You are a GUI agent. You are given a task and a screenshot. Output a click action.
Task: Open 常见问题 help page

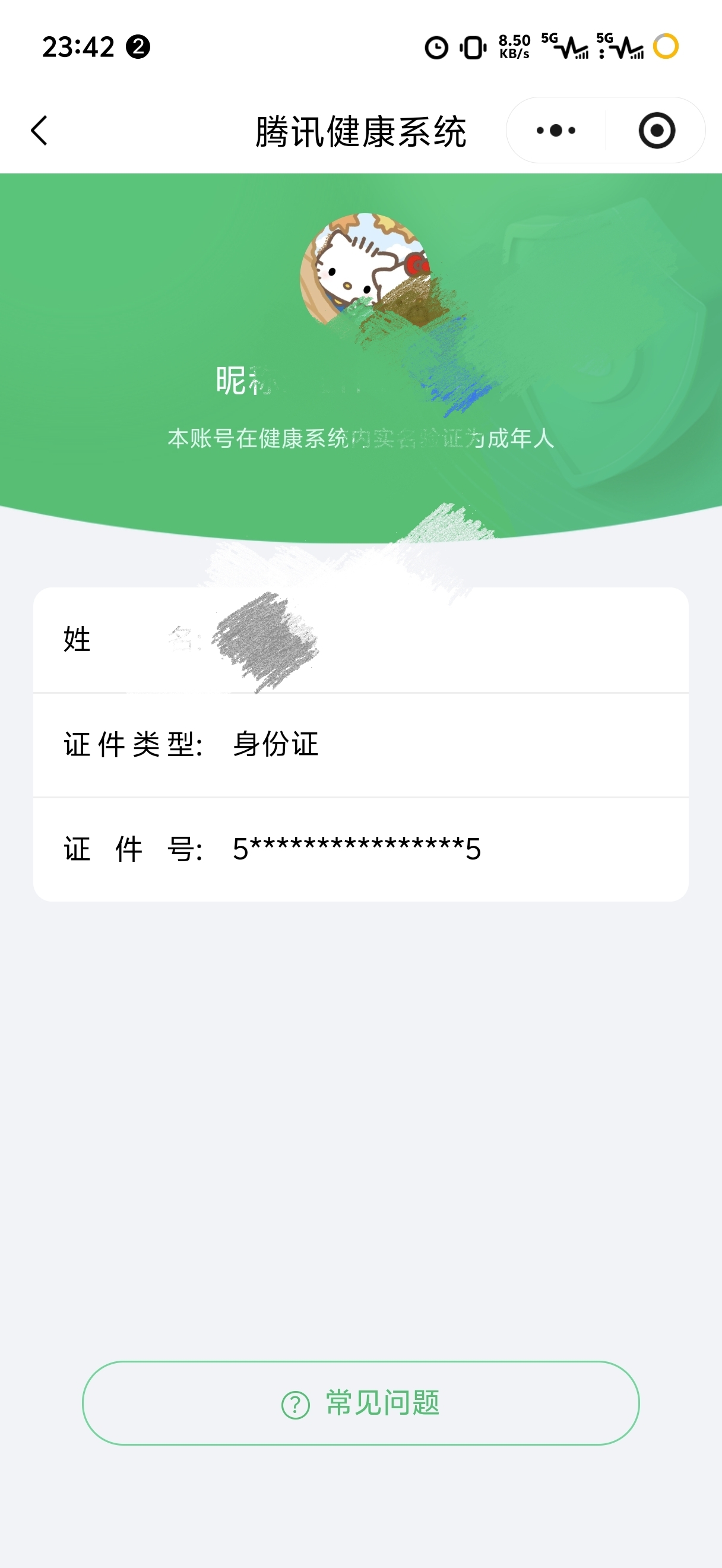coord(360,1403)
